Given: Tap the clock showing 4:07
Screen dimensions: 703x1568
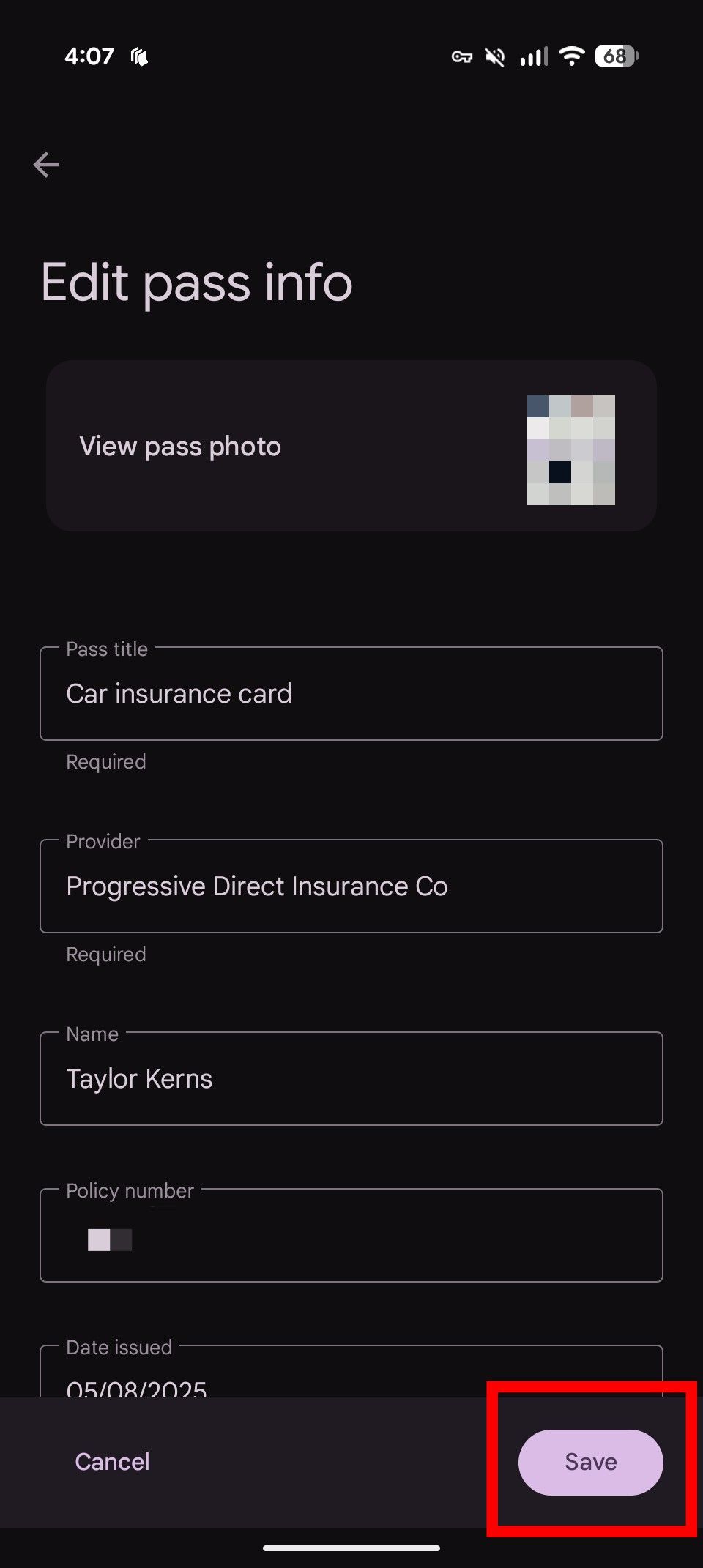Looking at the screenshot, I should pyautogui.click(x=89, y=56).
